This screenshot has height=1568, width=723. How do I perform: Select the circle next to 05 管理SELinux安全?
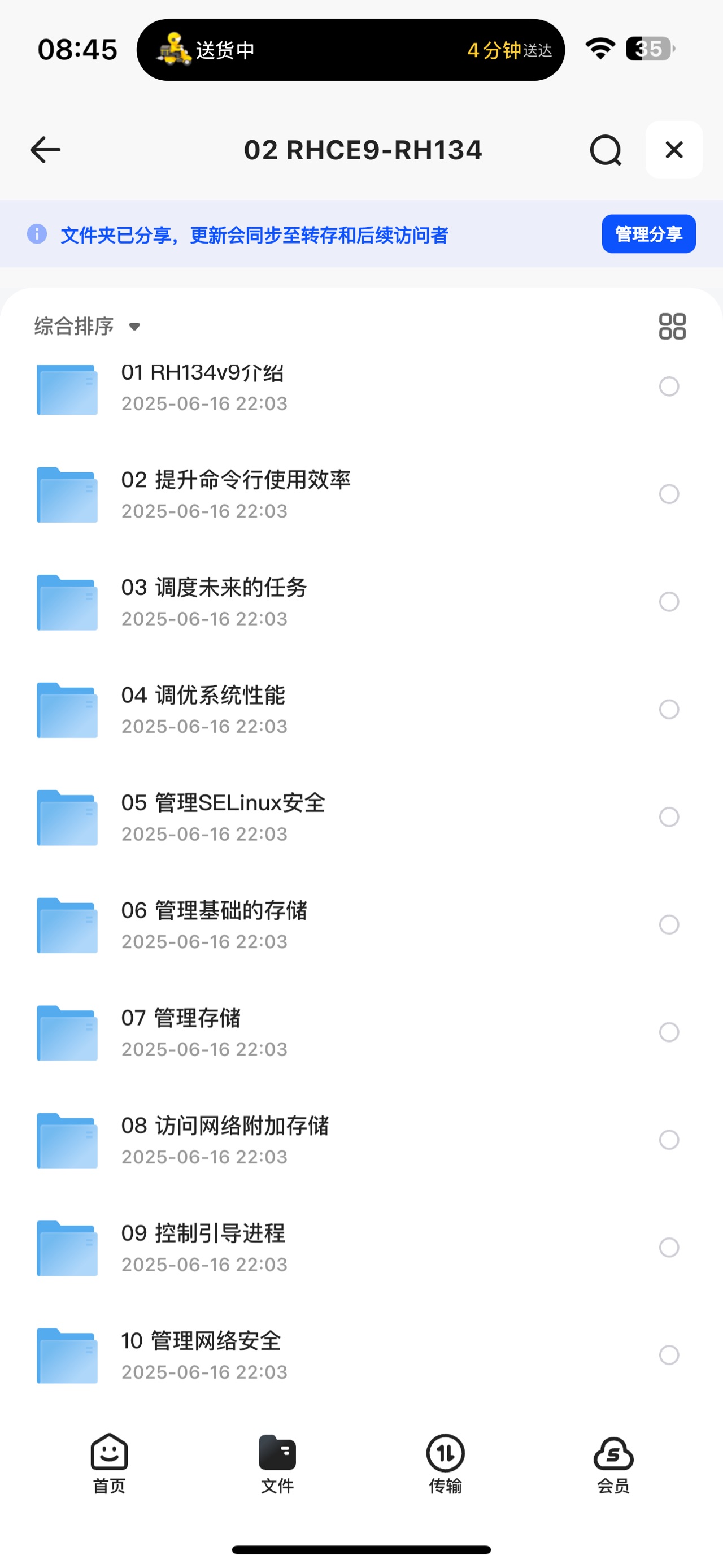(x=669, y=817)
